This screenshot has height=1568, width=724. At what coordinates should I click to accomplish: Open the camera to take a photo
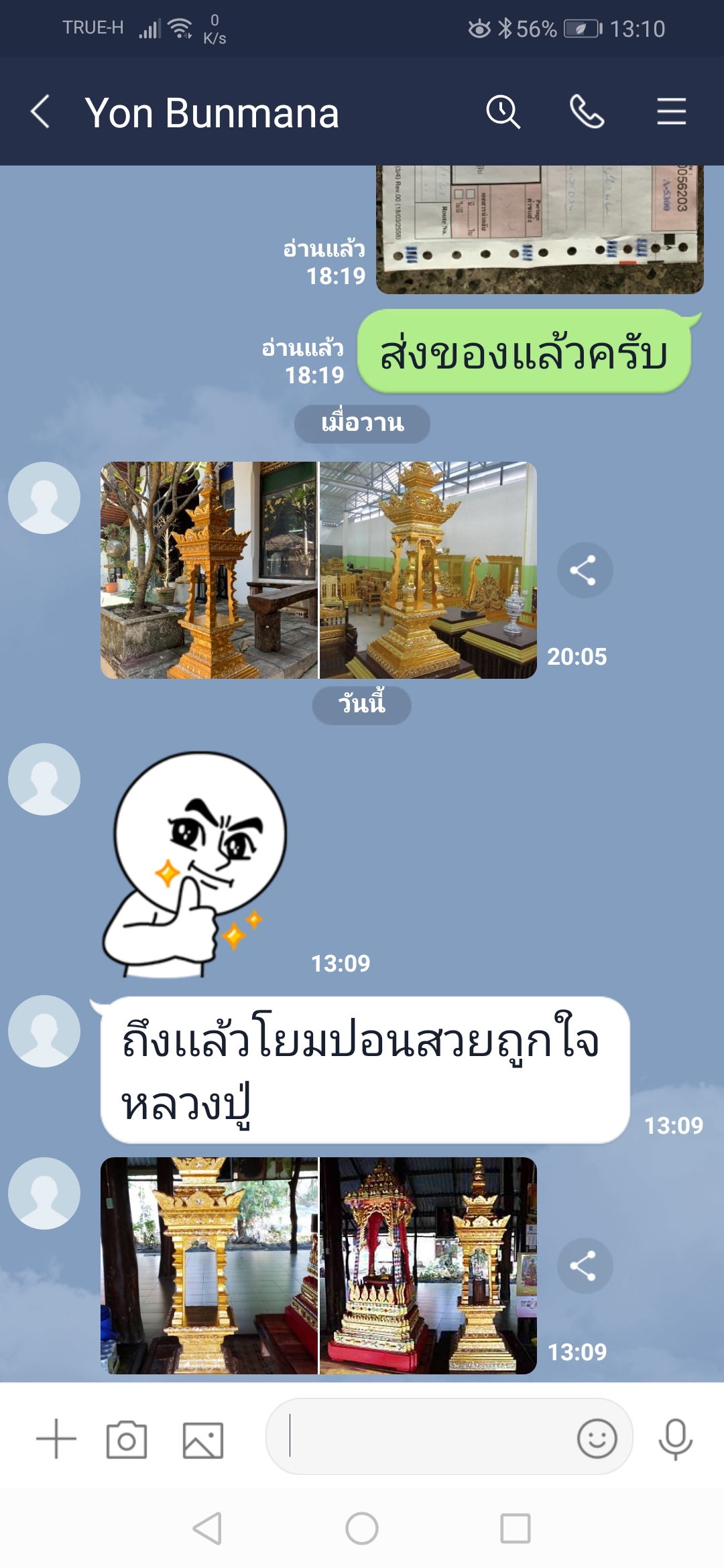(127, 1439)
